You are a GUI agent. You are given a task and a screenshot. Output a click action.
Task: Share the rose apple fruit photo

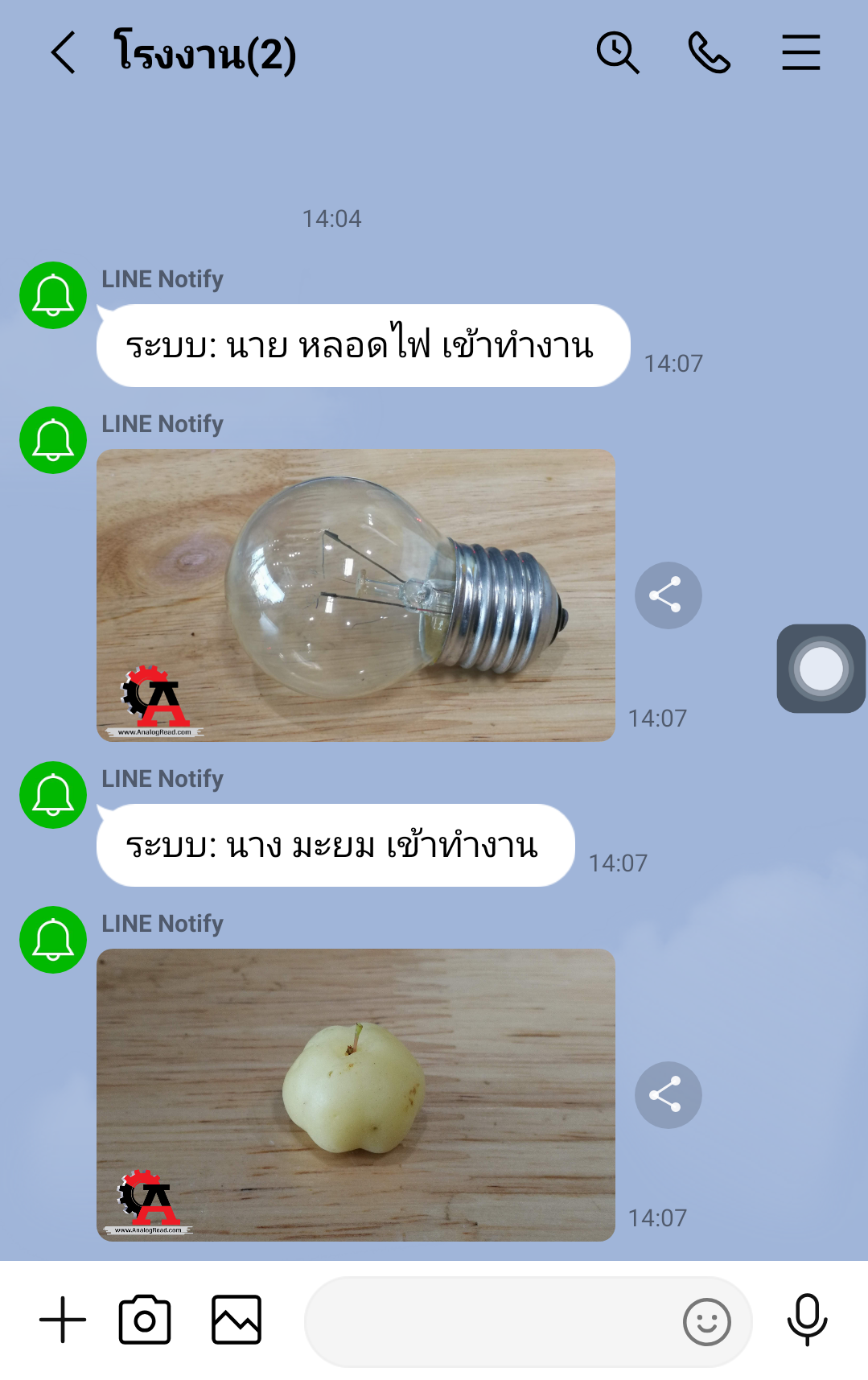(x=668, y=1095)
